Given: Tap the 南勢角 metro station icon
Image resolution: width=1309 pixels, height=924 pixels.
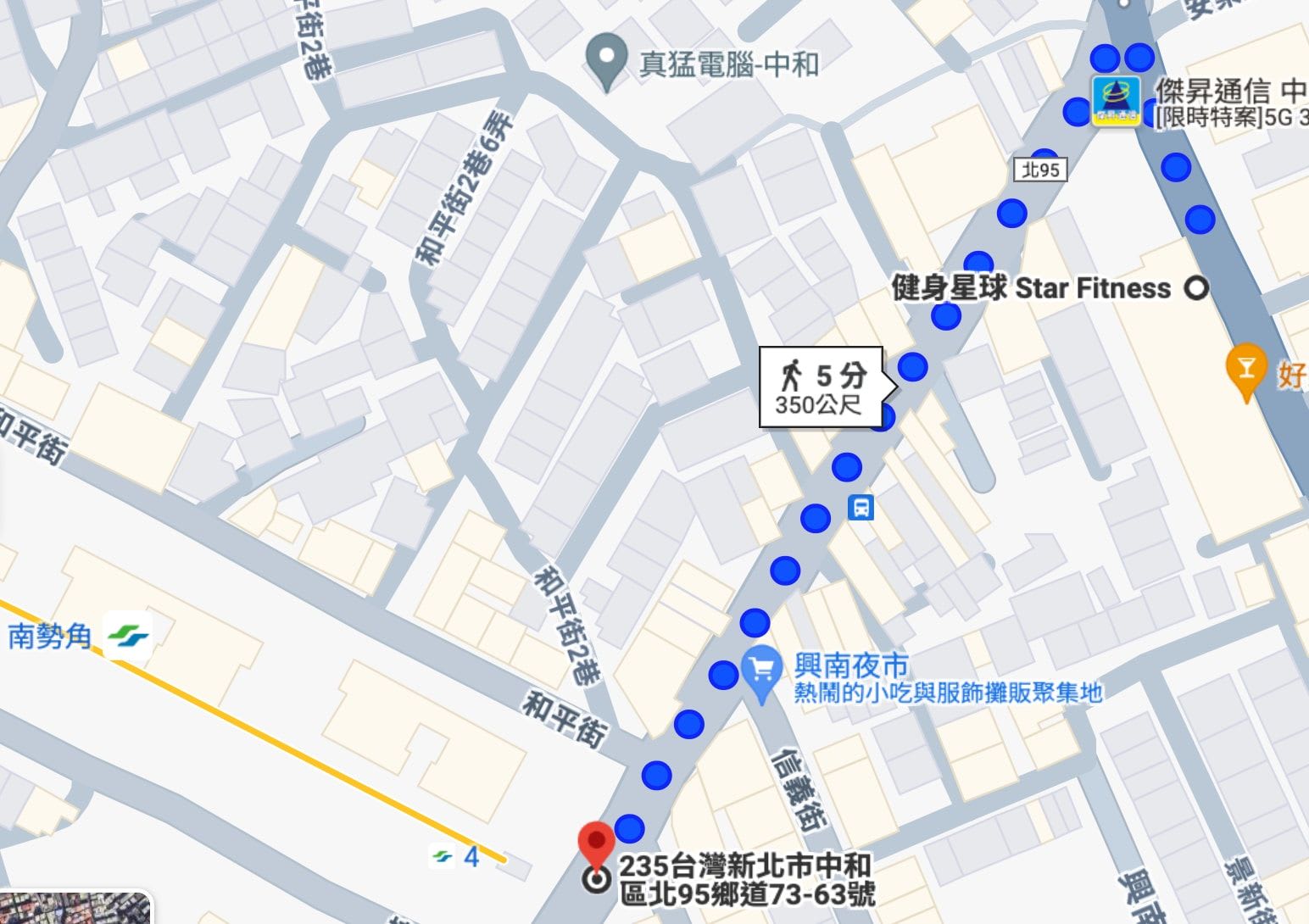Looking at the screenshot, I should pos(128,636).
